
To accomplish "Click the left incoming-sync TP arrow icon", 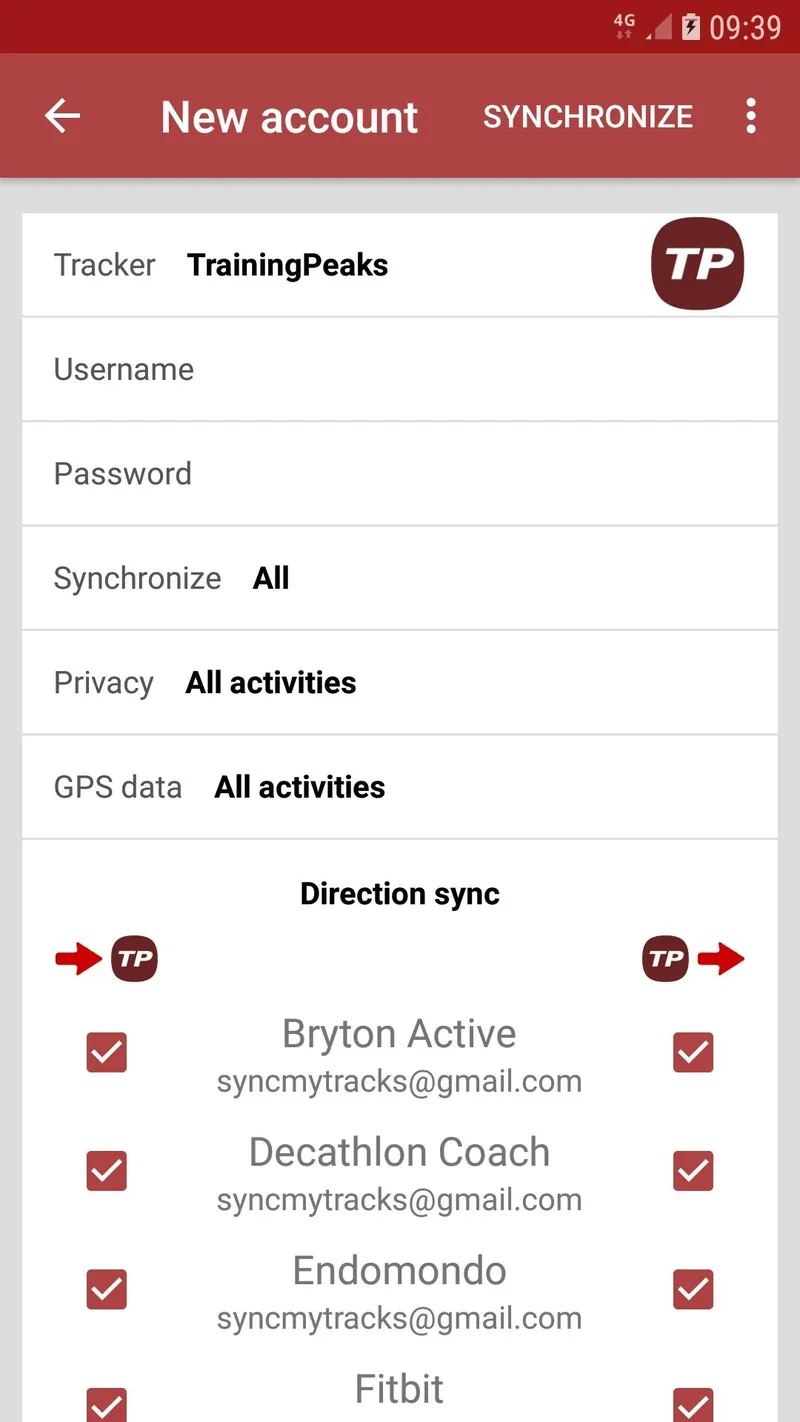I will tap(134, 958).
